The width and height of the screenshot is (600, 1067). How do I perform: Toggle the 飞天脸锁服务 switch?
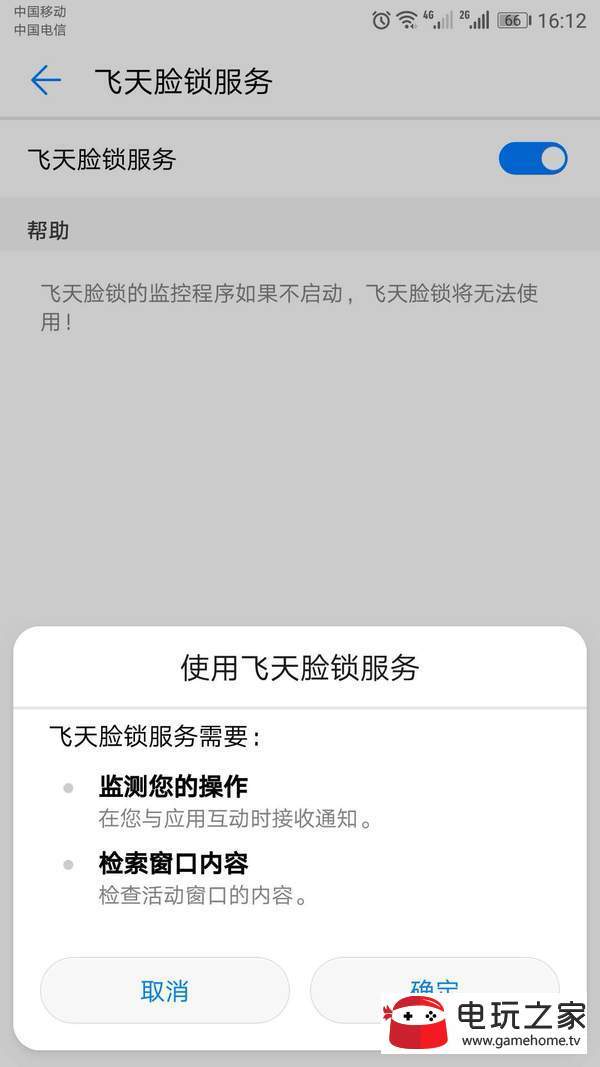533,159
